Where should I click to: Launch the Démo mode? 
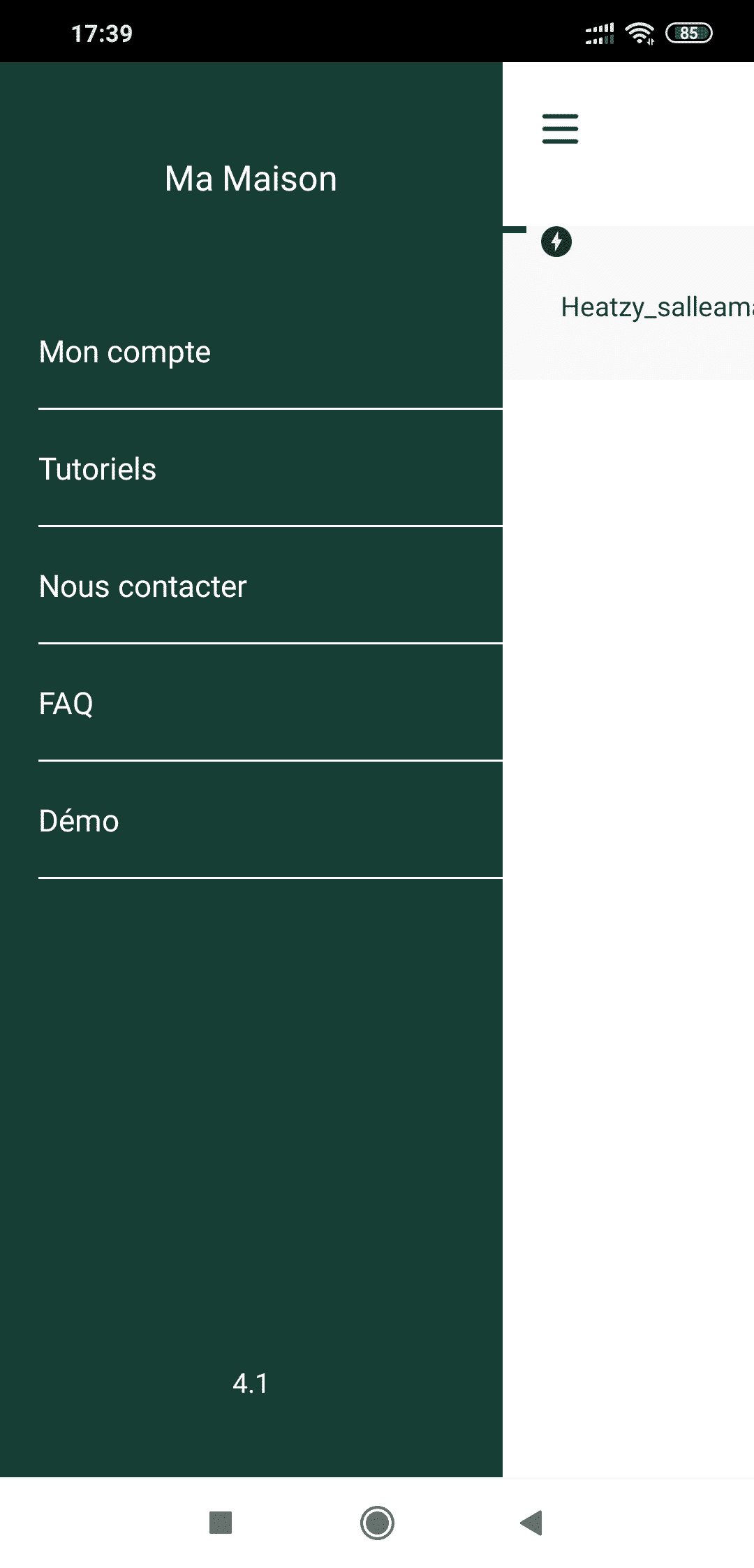270,820
